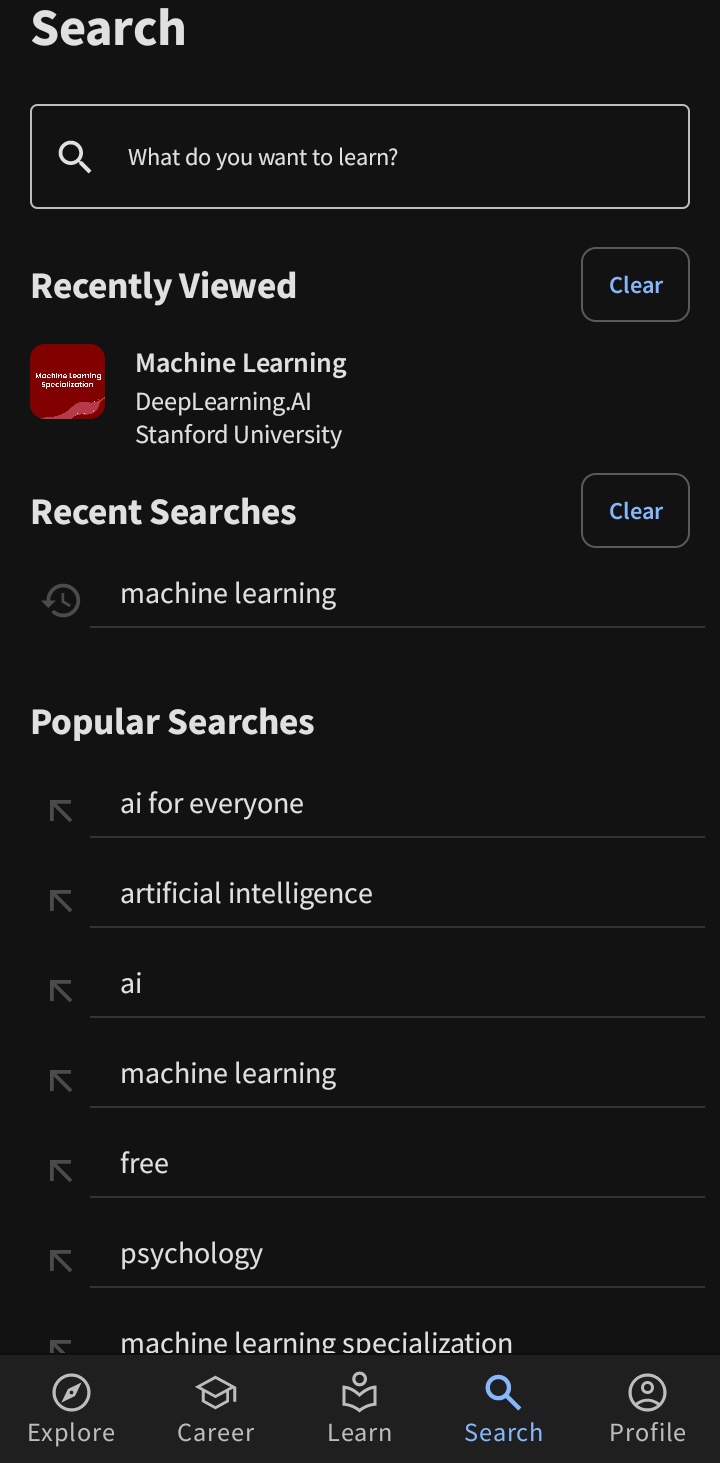Open popular search "psychology"
Image resolution: width=720 pixels, height=1463 pixels.
pos(360,1254)
